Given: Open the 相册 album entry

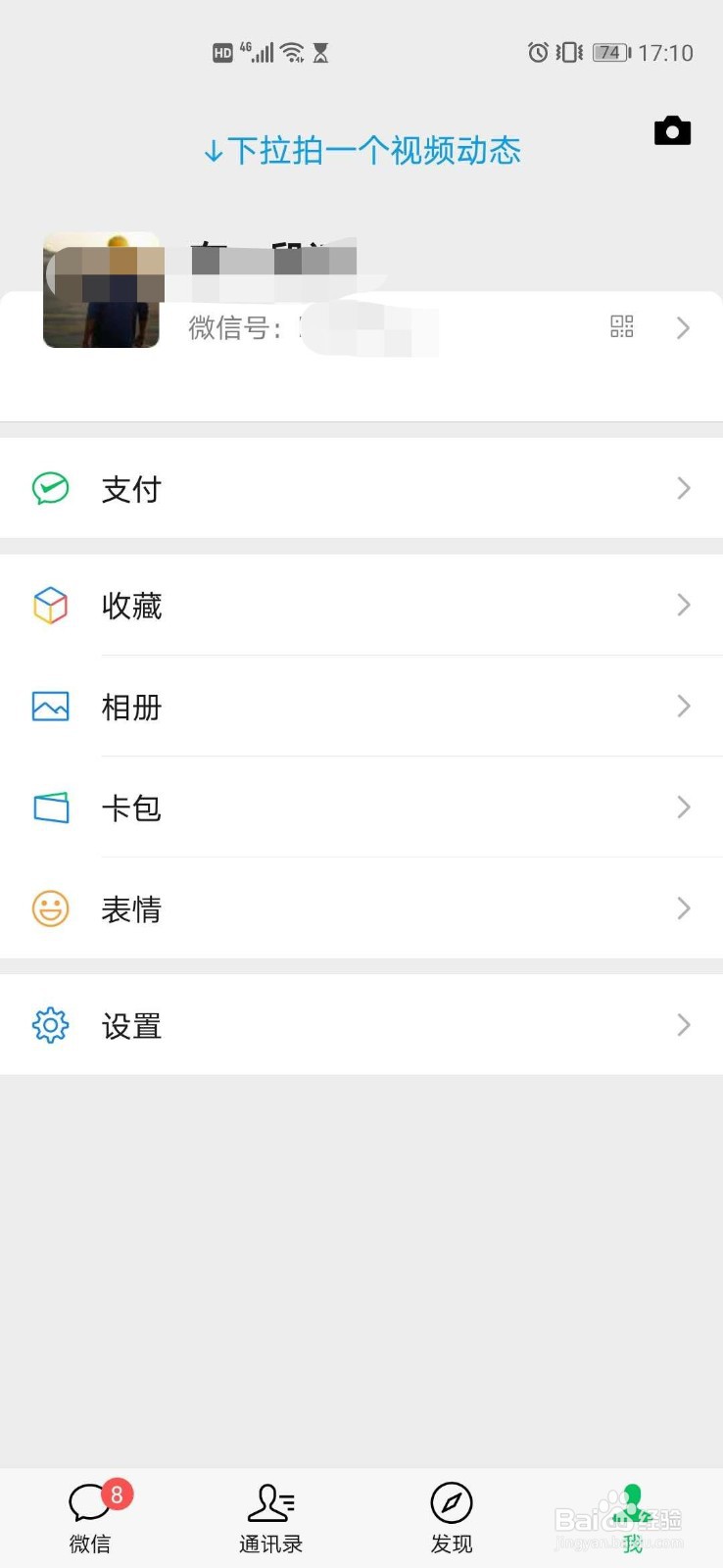Looking at the screenshot, I should pyautogui.click(x=131, y=707).
